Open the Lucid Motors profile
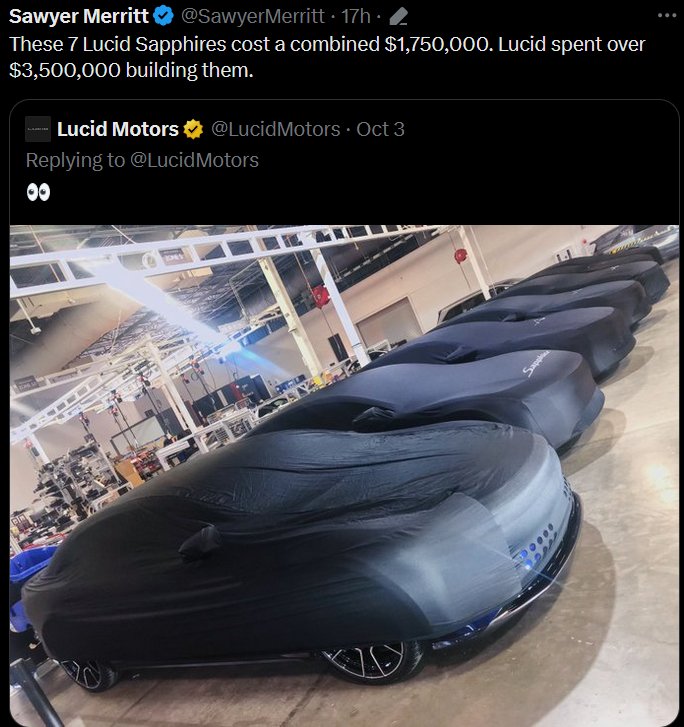 pos(118,129)
